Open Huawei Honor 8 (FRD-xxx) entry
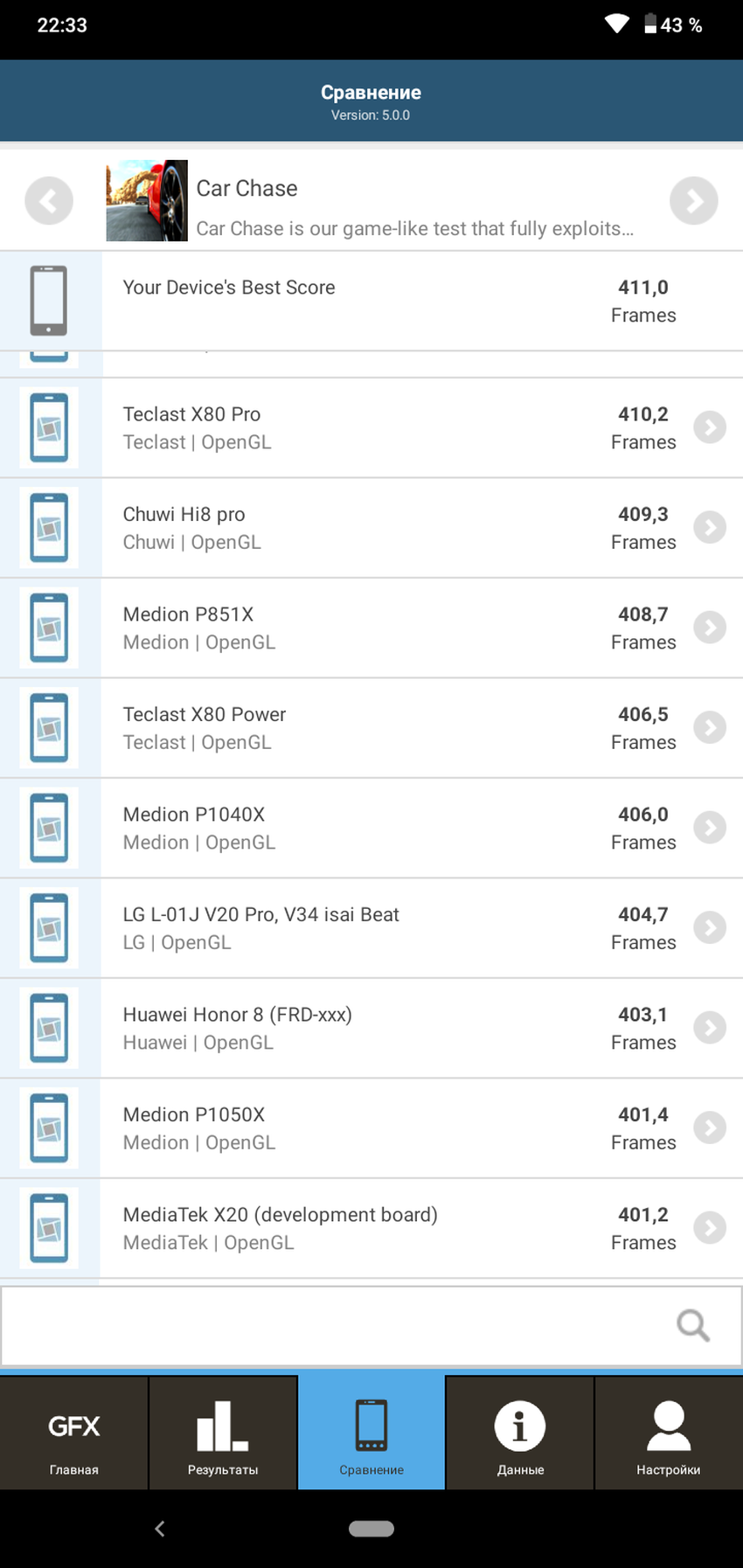Image resolution: width=743 pixels, height=1568 pixels. (x=371, y=1028)
